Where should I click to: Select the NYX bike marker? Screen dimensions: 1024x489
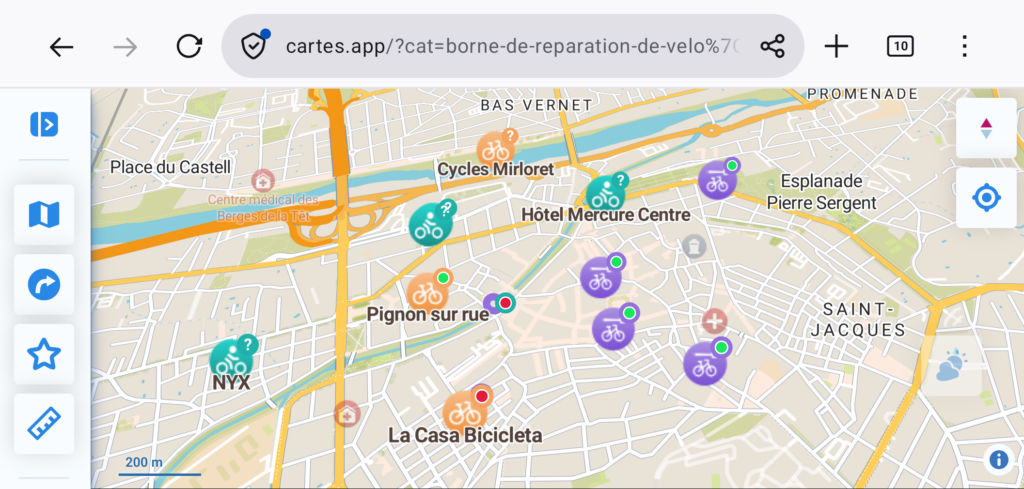click(x=231, y=359)
